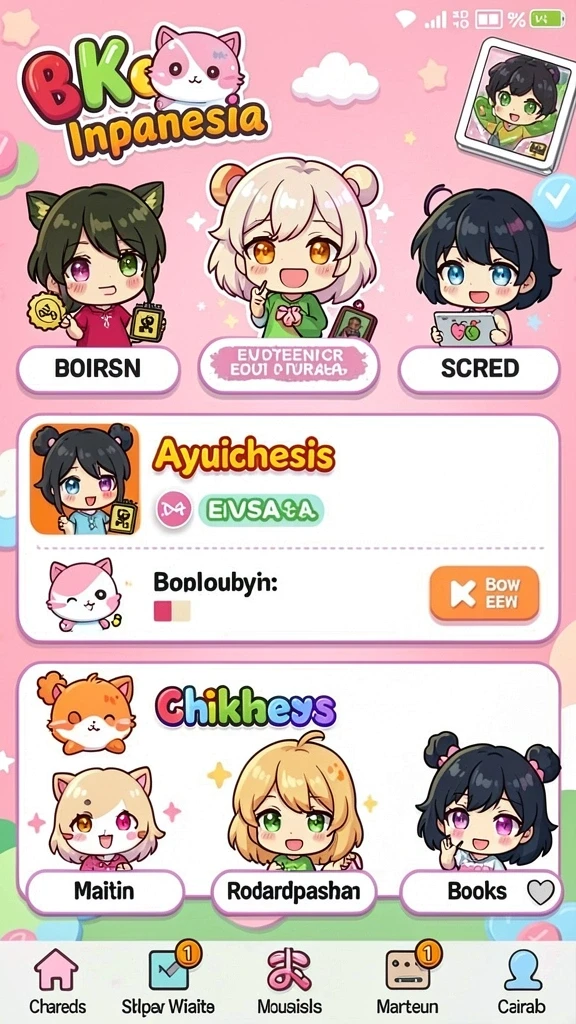Switch to the Marteun tab

pos(408,982)
